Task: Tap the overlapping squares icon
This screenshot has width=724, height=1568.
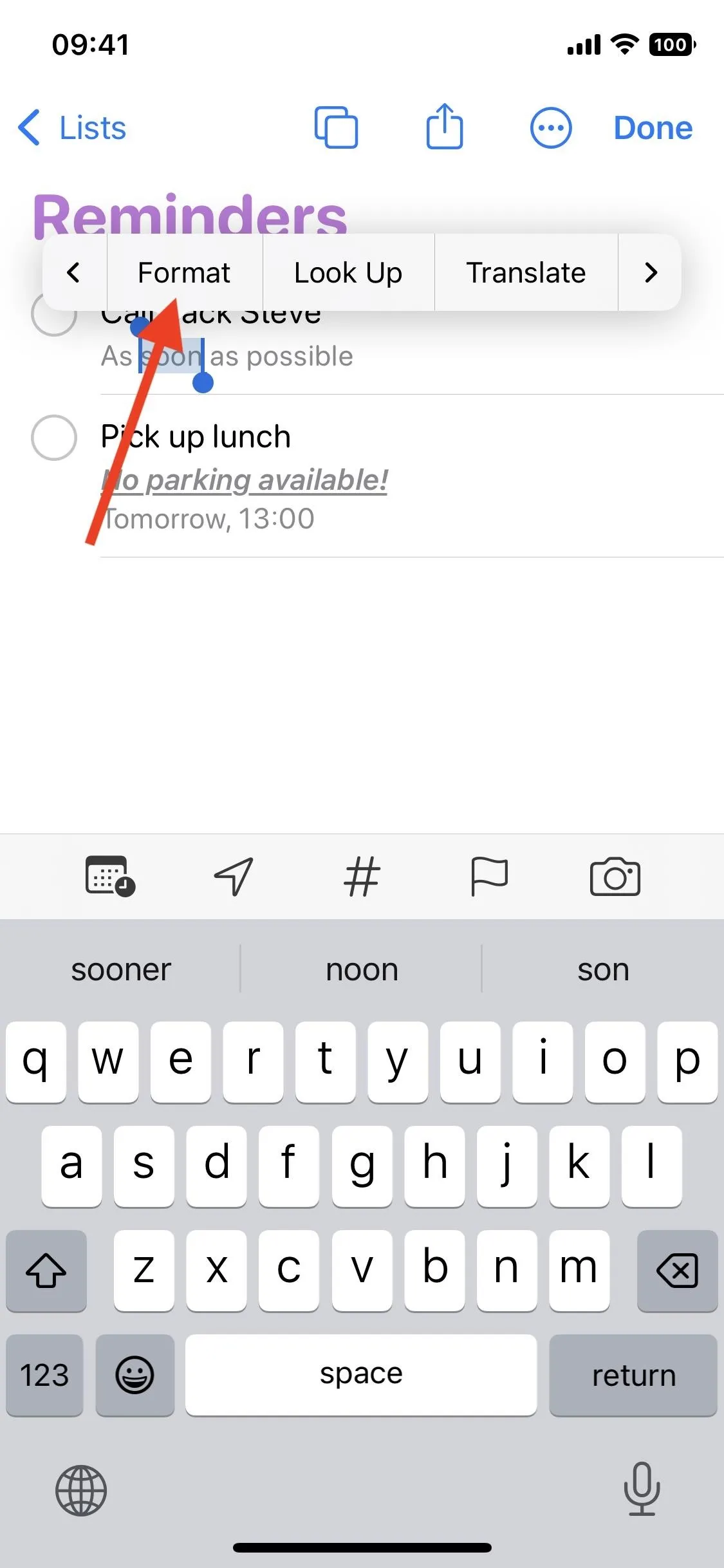Action: [336, 127]
